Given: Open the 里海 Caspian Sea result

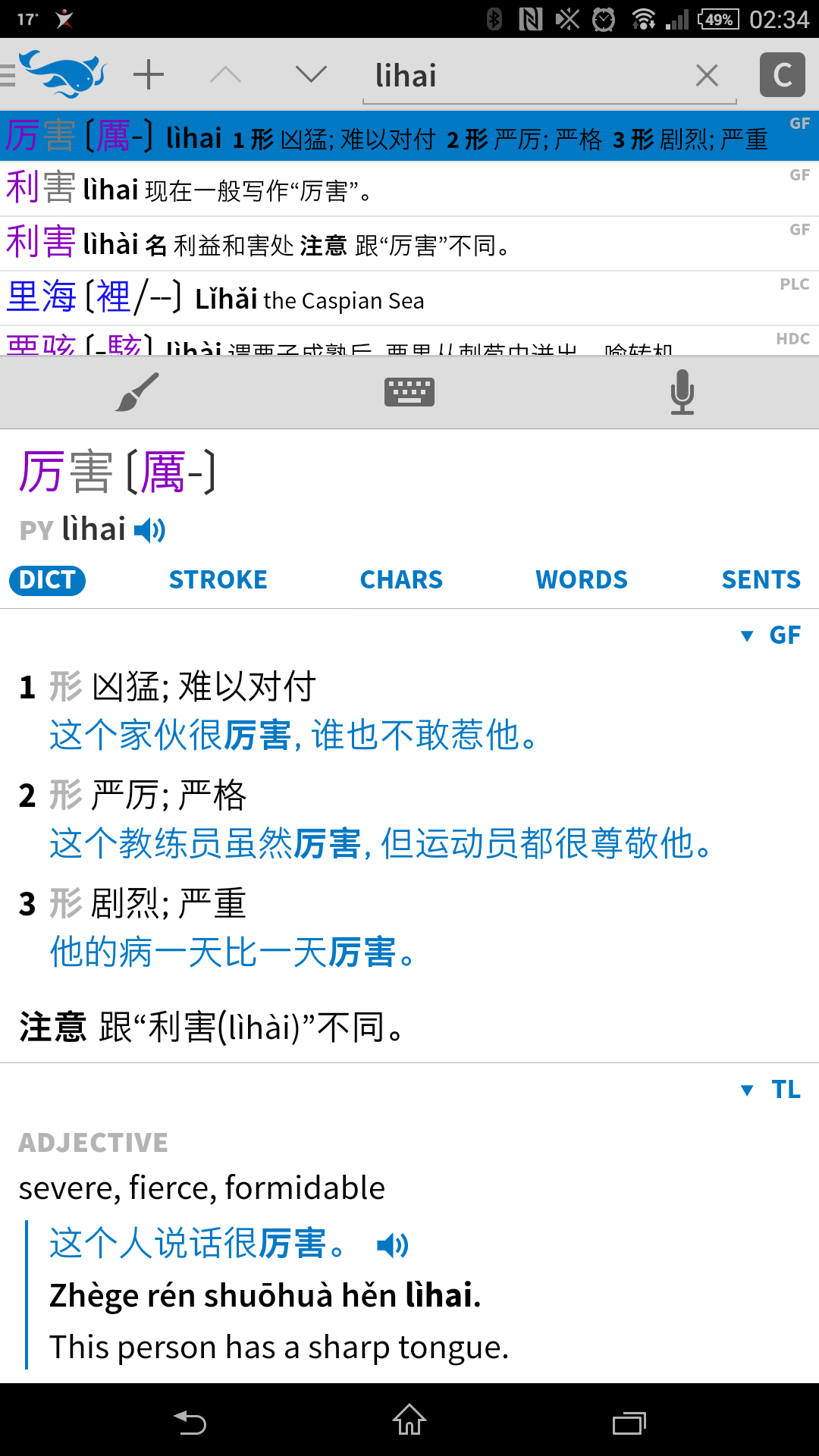Looking at the screenshot, I should (409, 299).
